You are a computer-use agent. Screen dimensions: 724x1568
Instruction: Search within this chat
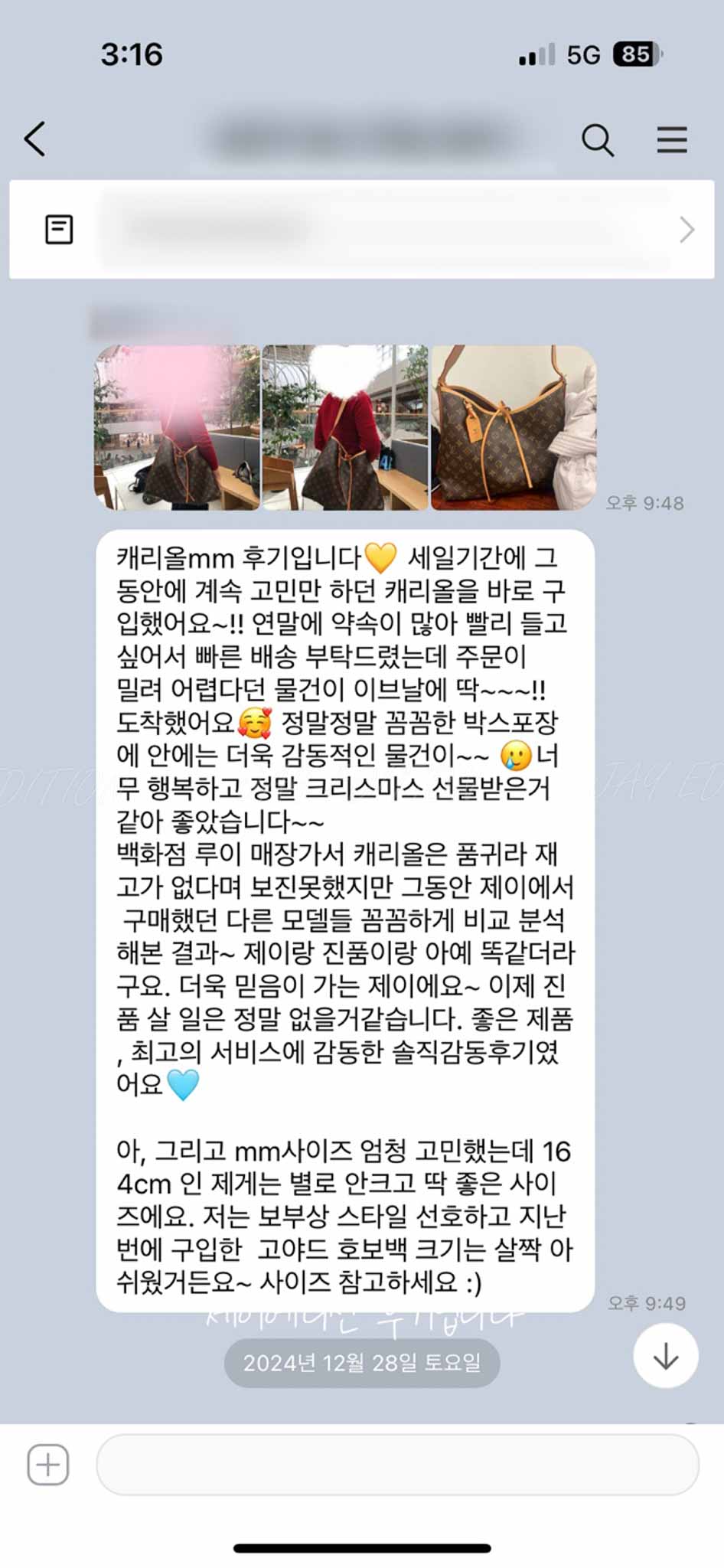[x=597, y=140]
